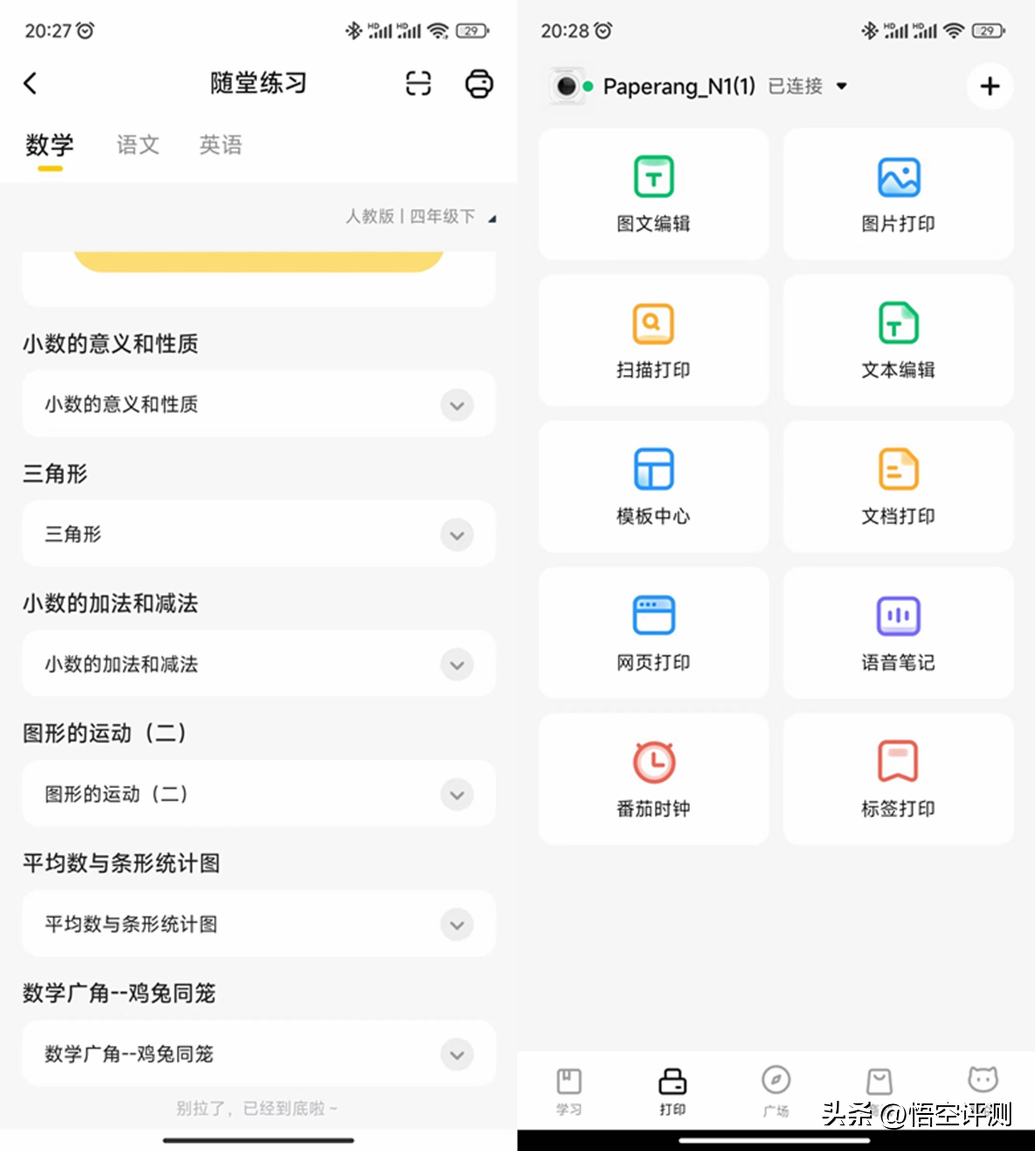The width and height of the screenshot is (1036, 1151).
Task: Select the 扫描打印 function
Action: (x=654, y=340)
